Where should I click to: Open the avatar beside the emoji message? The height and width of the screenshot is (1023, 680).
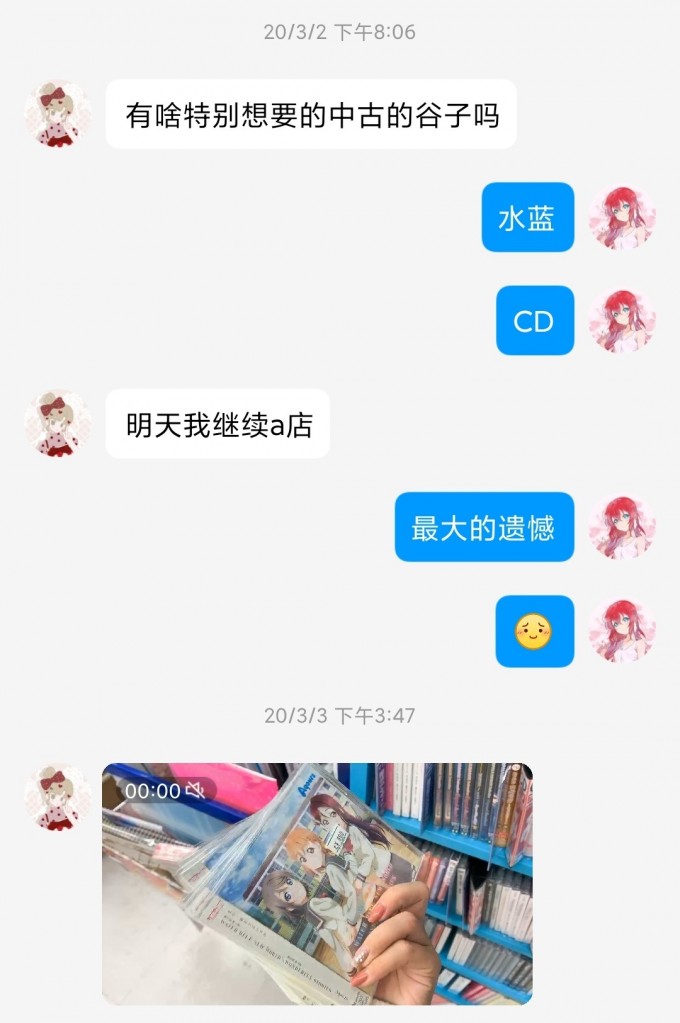coord(622,631)
